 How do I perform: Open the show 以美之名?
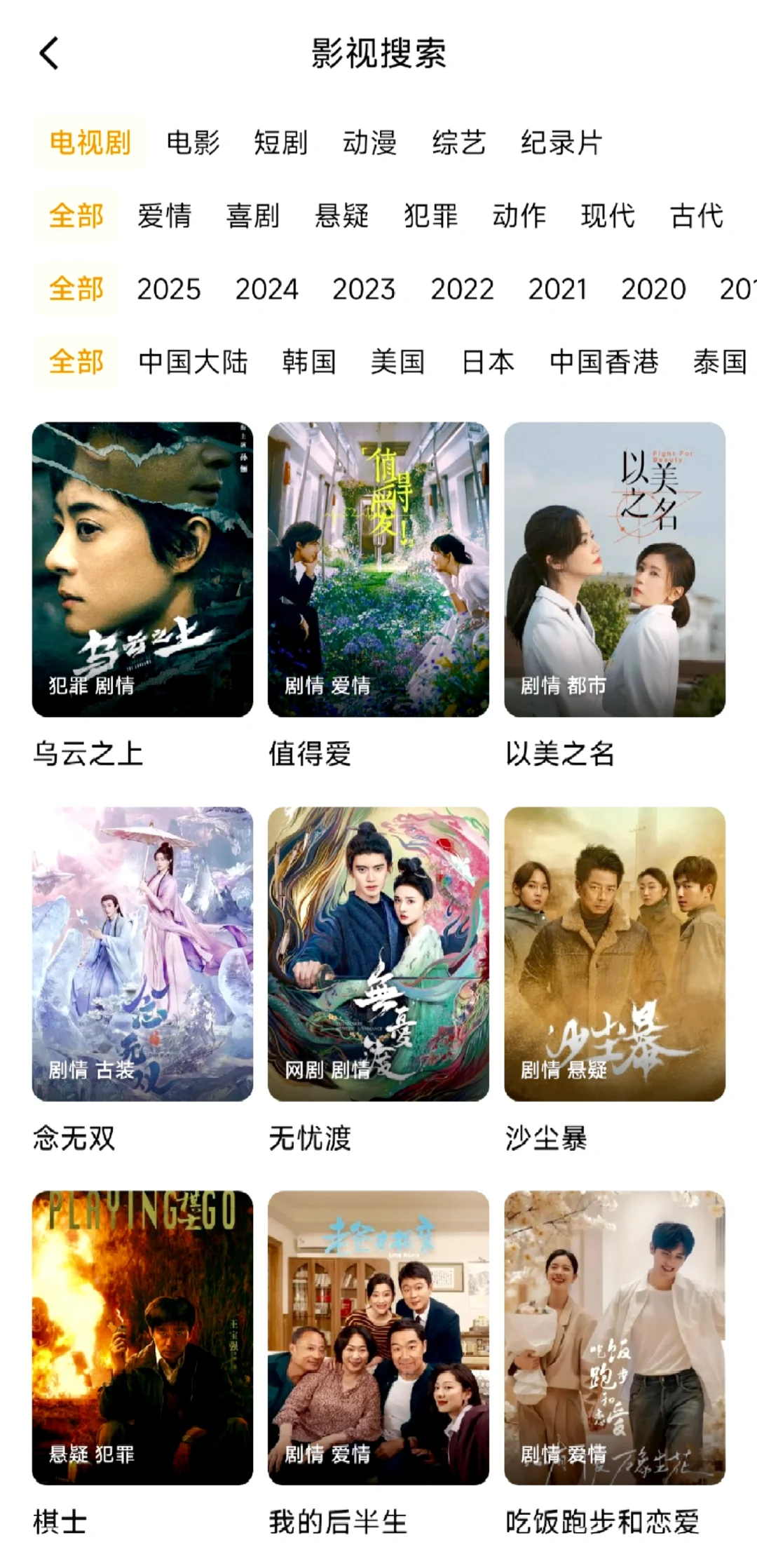[x=615, y=569]
